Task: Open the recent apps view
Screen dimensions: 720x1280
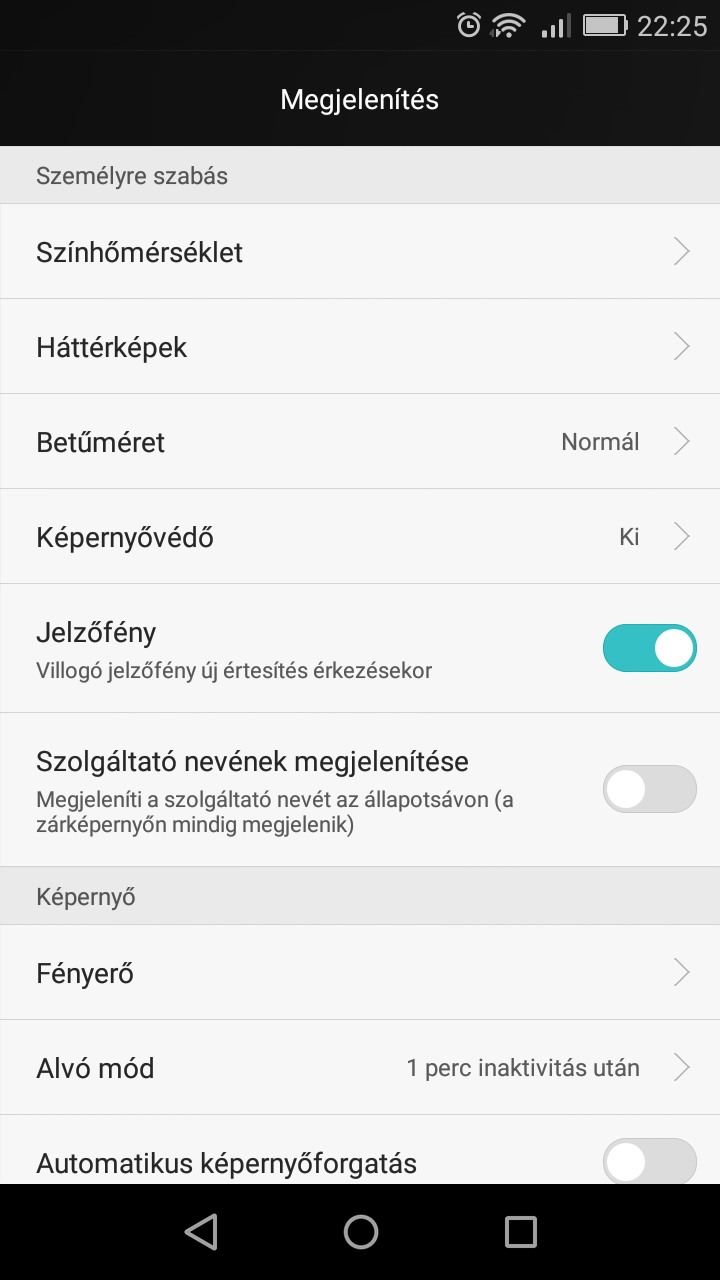Action: (x=520, y=1232)
